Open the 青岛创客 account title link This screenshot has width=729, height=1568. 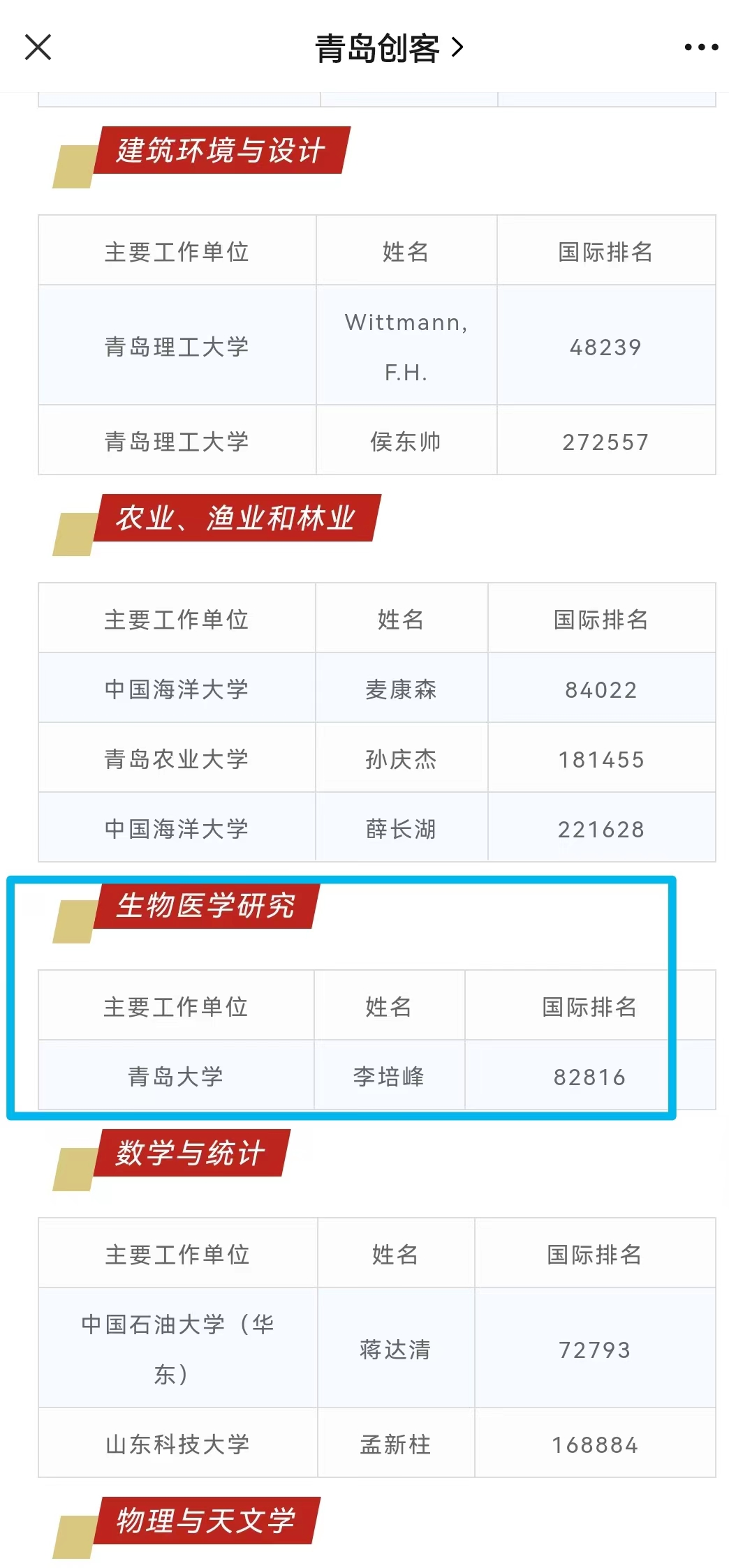tap(388, 48)
